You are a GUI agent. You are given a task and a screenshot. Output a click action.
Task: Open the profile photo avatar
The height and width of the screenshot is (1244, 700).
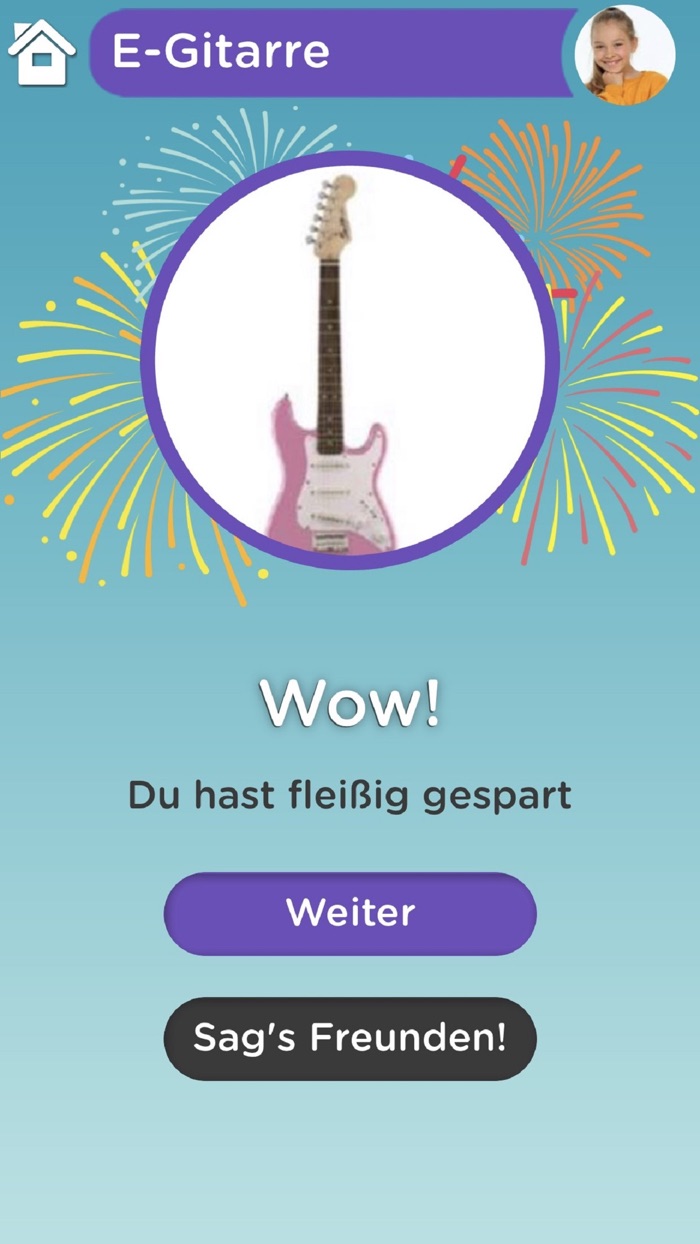pos(625,55)
